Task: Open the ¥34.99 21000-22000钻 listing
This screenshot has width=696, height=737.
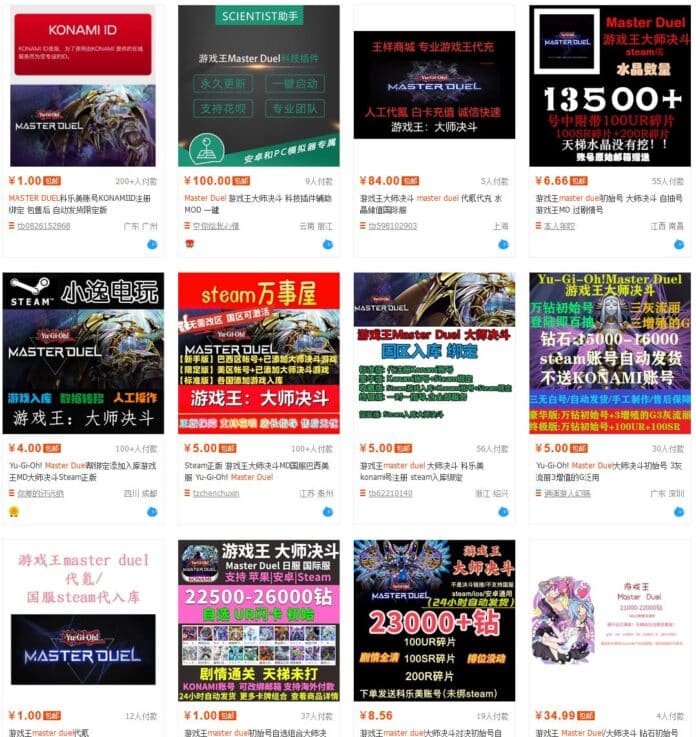Action: point(607,620)
